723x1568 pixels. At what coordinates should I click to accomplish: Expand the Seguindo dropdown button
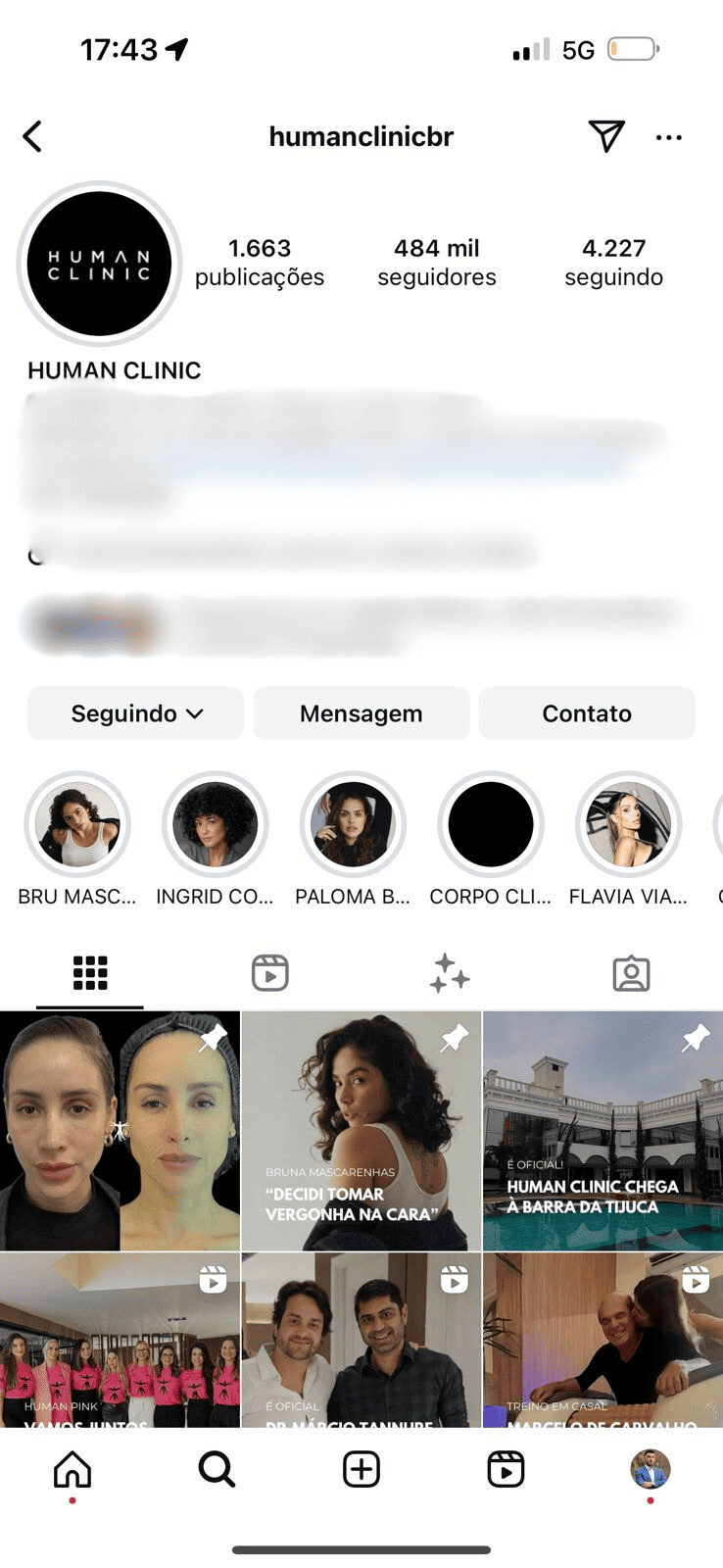(x=136, y=713)
